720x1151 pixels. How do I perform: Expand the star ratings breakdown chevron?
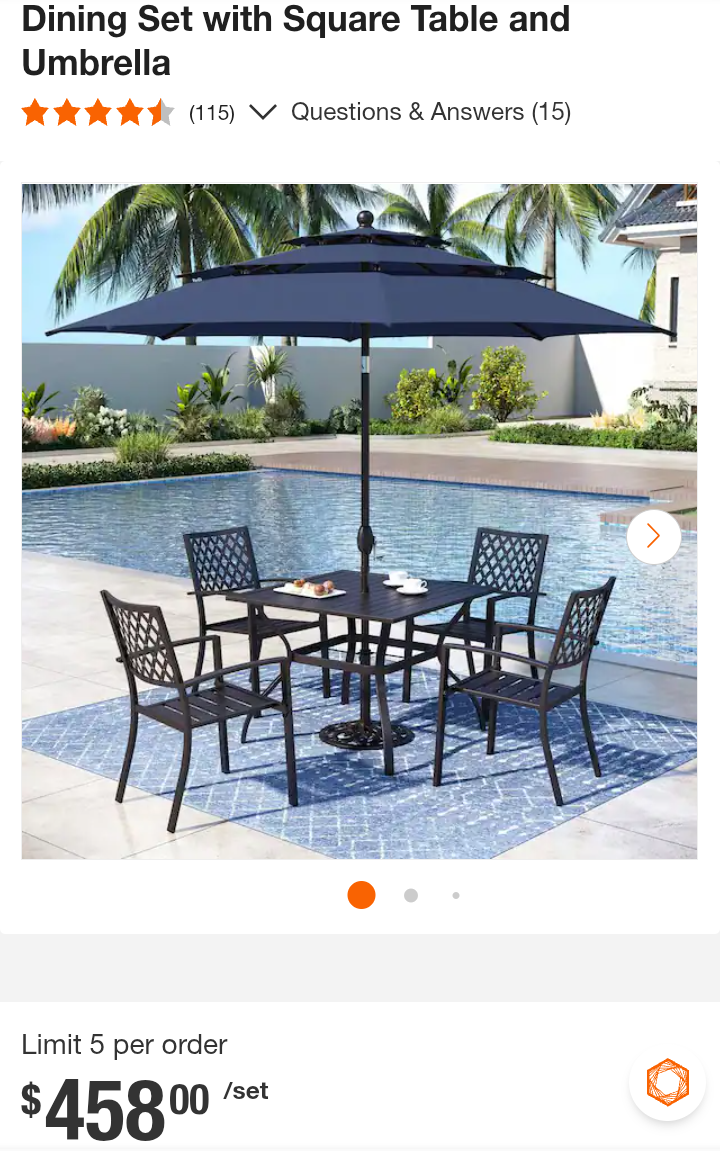(262, 112)
